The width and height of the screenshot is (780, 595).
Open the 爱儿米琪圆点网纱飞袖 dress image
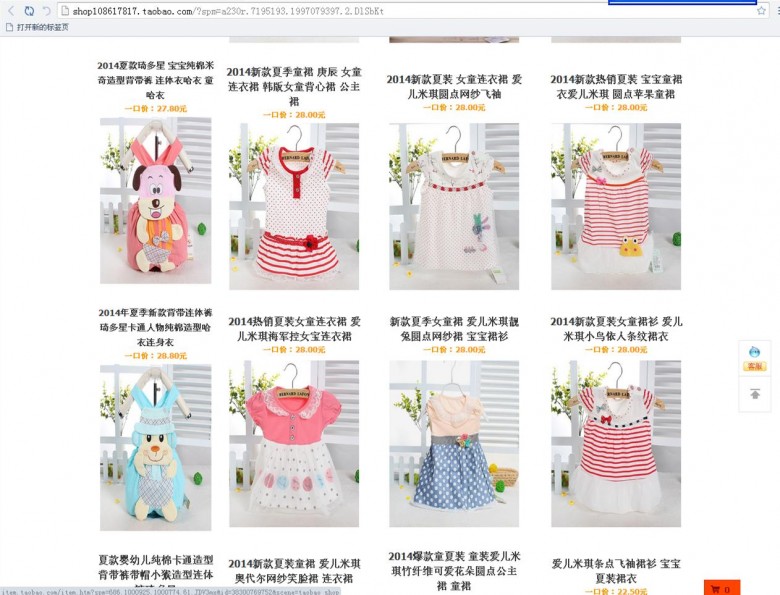(454, 205)
